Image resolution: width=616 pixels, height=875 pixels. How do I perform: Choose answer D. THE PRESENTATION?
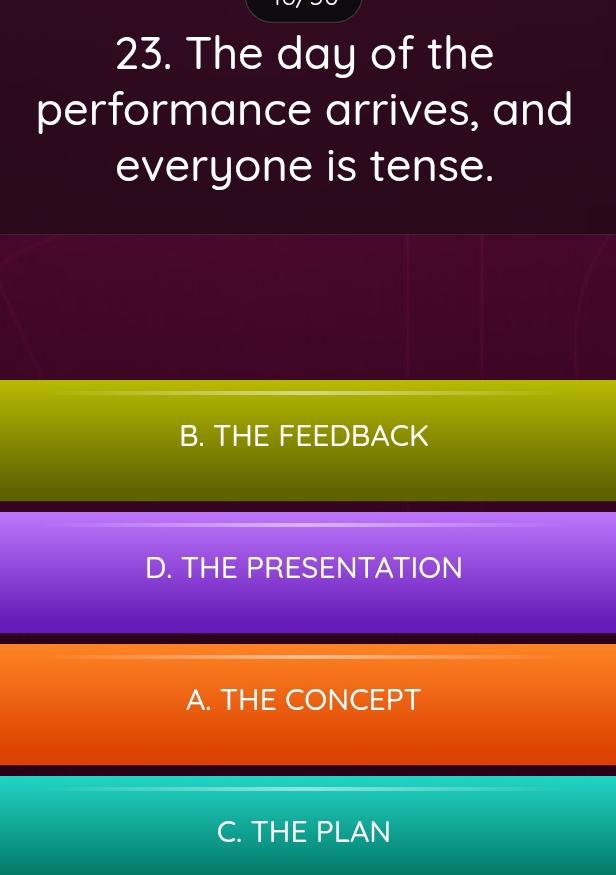coord(305,570)
